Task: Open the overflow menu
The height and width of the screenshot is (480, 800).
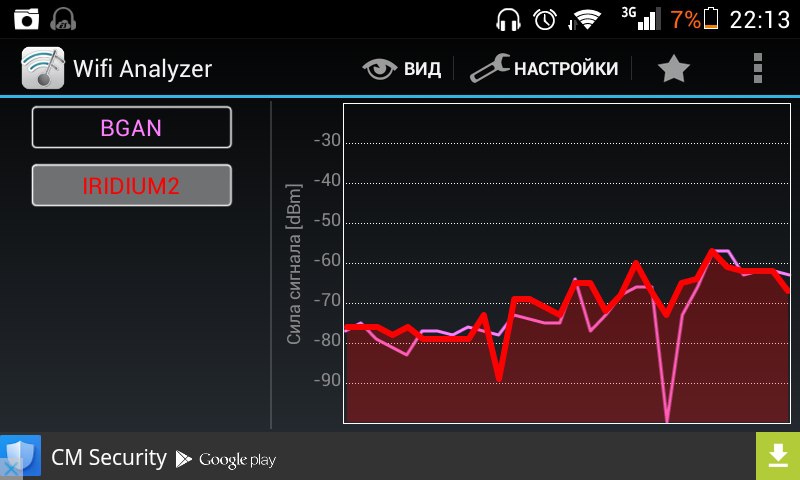Action: coord(758,68)
